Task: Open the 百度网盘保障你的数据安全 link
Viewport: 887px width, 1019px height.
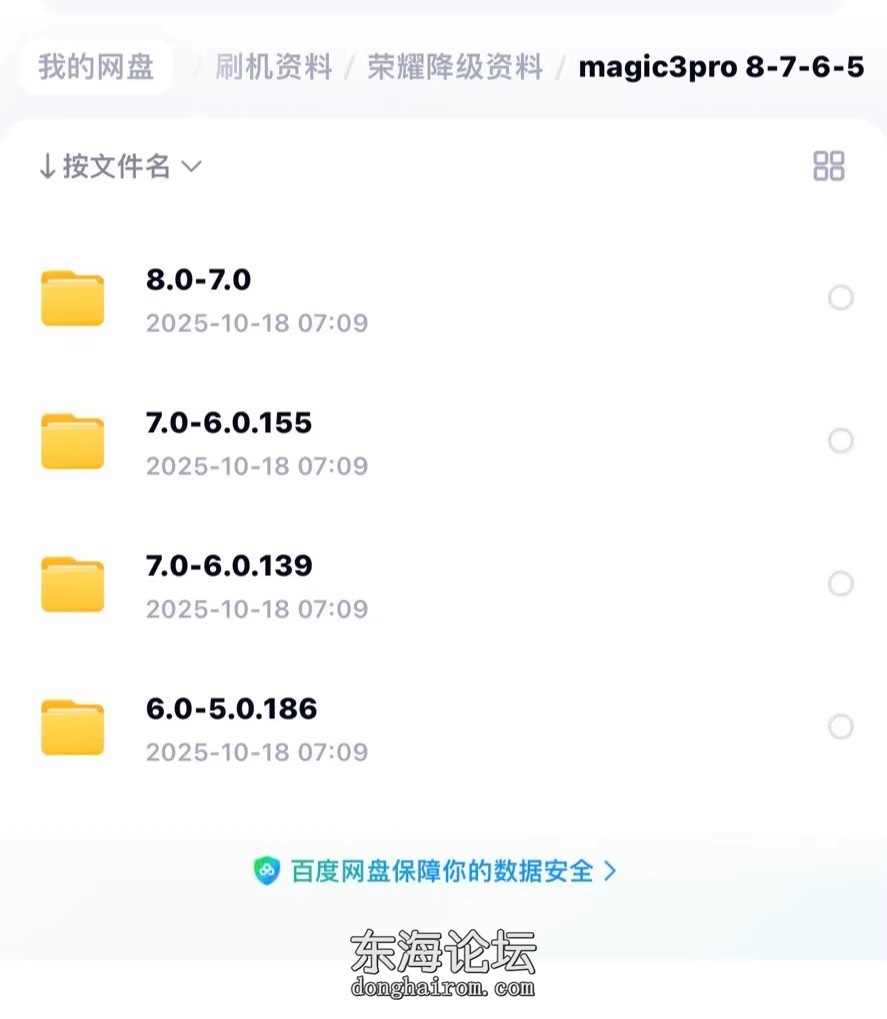Action: 440,870
